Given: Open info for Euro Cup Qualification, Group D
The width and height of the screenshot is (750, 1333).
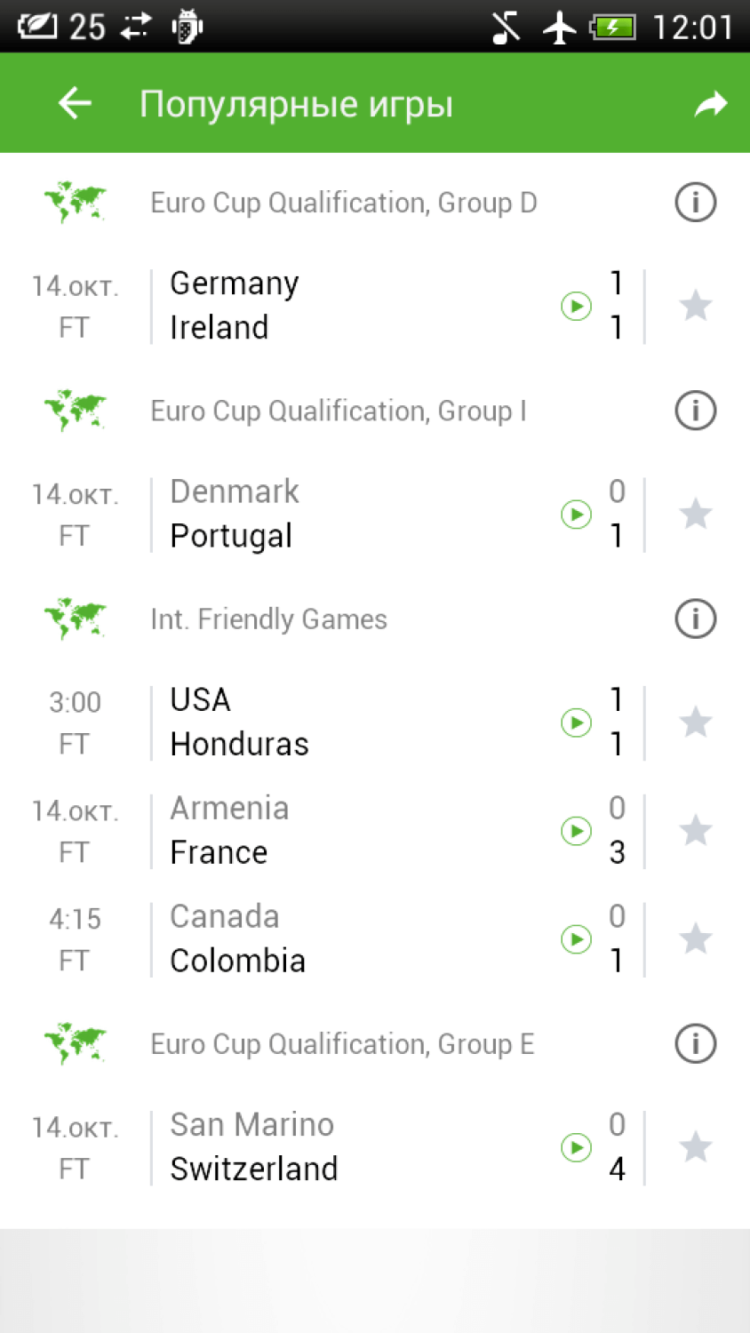Looking at the screenshot, I should [694, 202].
